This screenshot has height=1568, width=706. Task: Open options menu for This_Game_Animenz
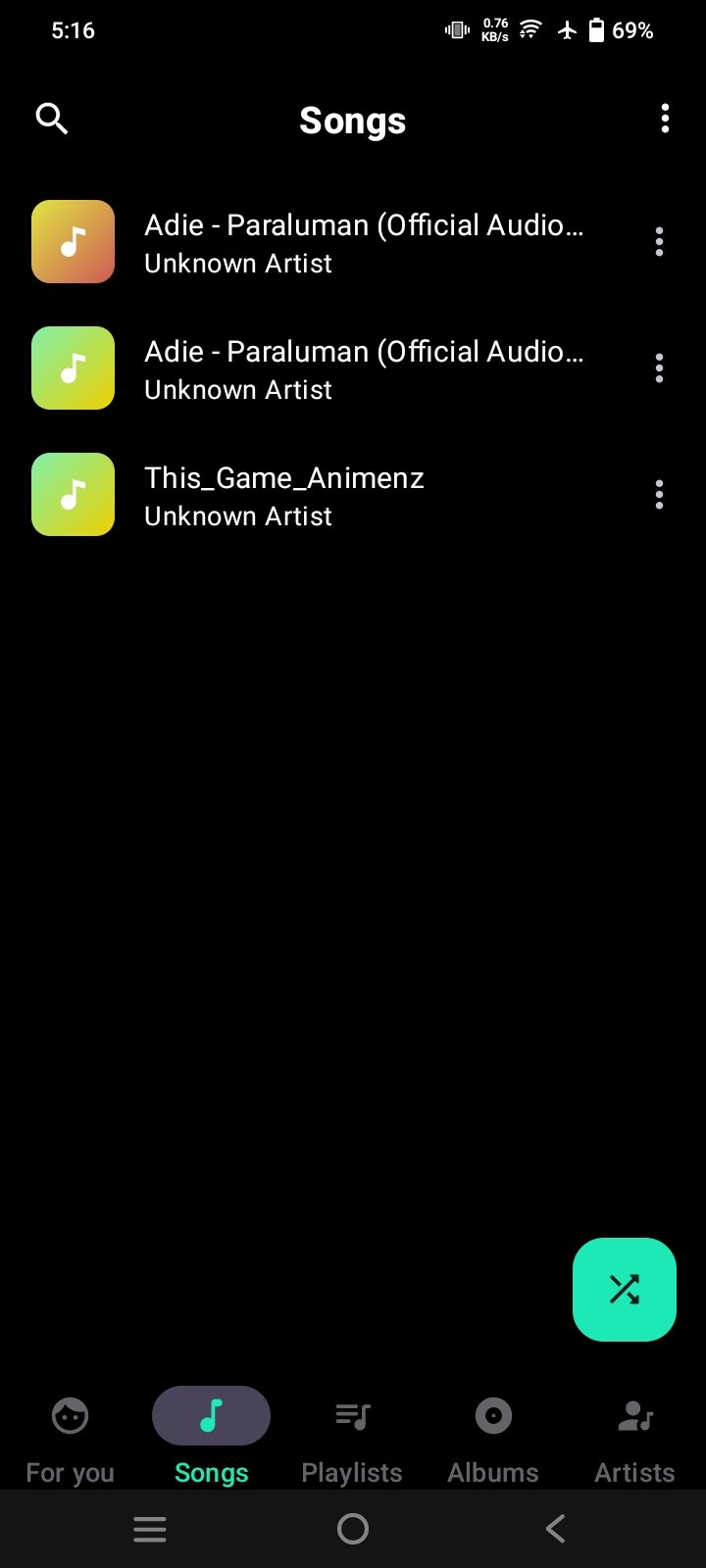click(x=659, y=495)
